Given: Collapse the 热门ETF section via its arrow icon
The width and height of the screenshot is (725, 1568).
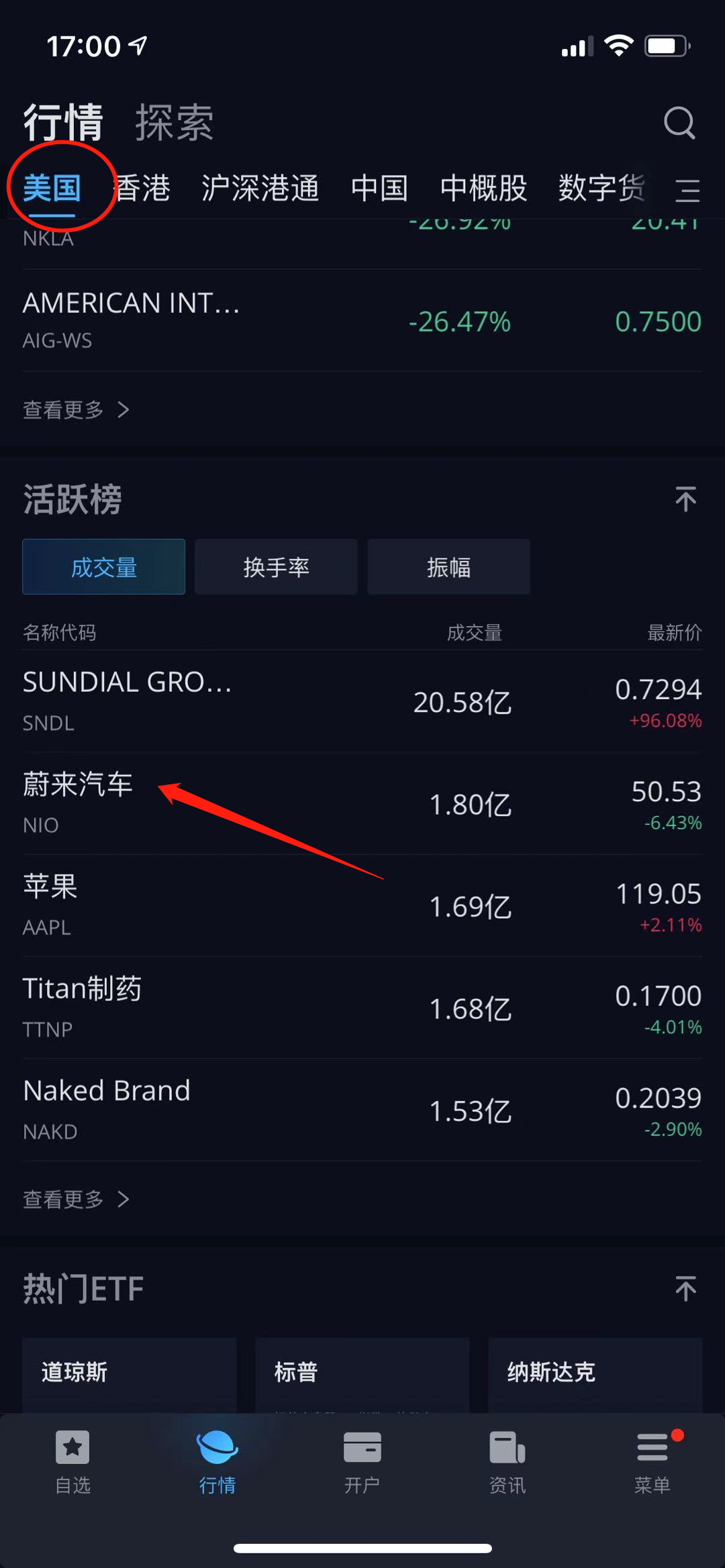Looking at the screenshot, I should (686, 1288).
